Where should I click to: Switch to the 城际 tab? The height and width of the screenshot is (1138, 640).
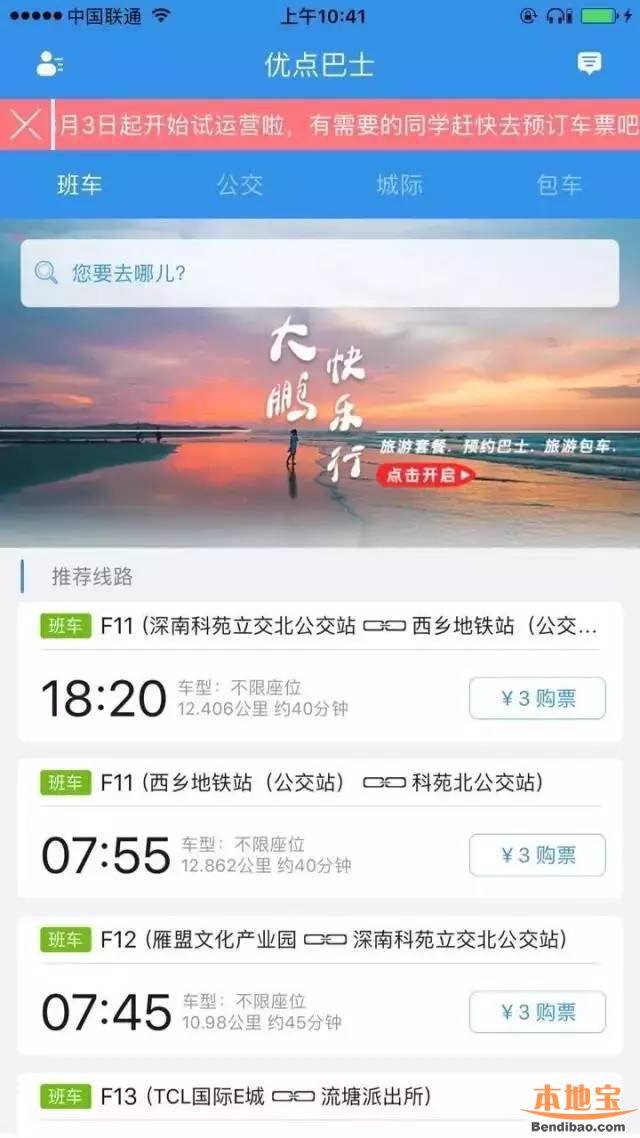coord(399,185)
